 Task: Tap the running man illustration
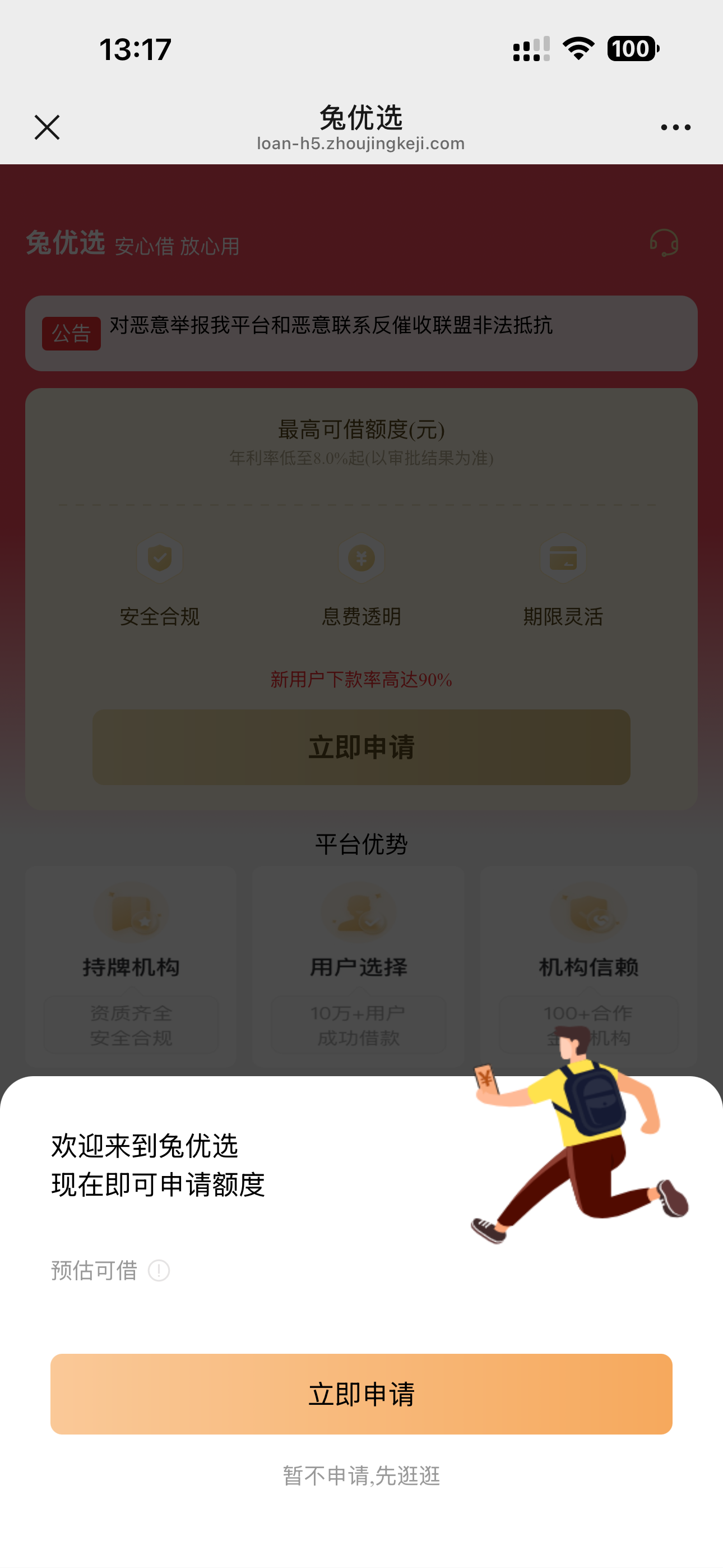578,1138
